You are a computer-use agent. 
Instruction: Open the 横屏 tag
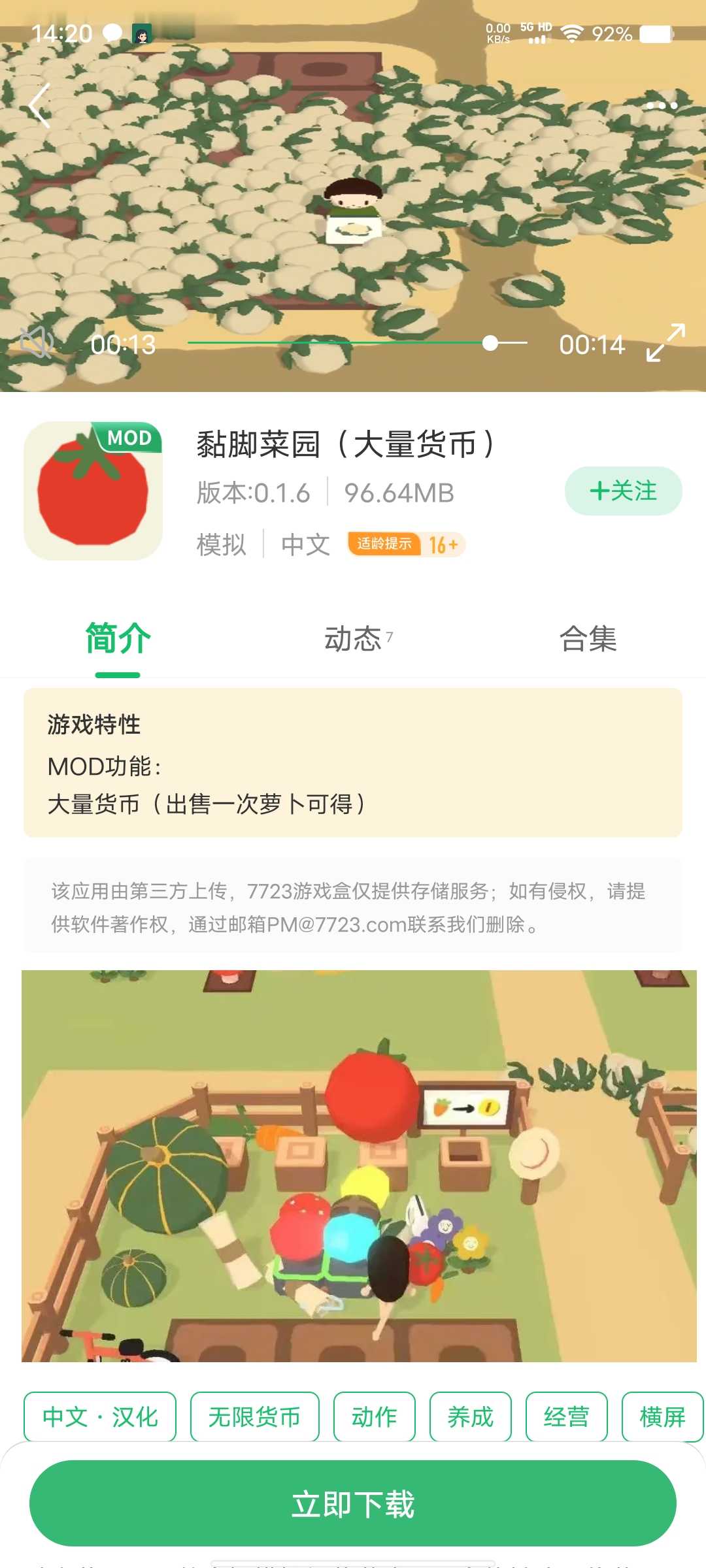(x=662, y=1416)
